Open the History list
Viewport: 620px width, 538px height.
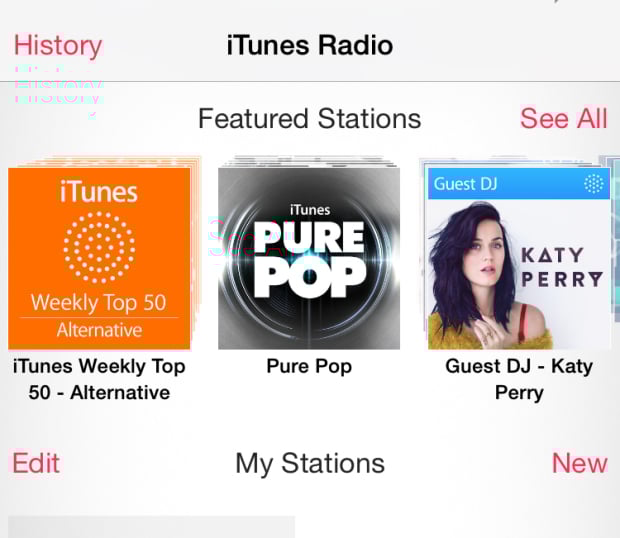point(58,46)
